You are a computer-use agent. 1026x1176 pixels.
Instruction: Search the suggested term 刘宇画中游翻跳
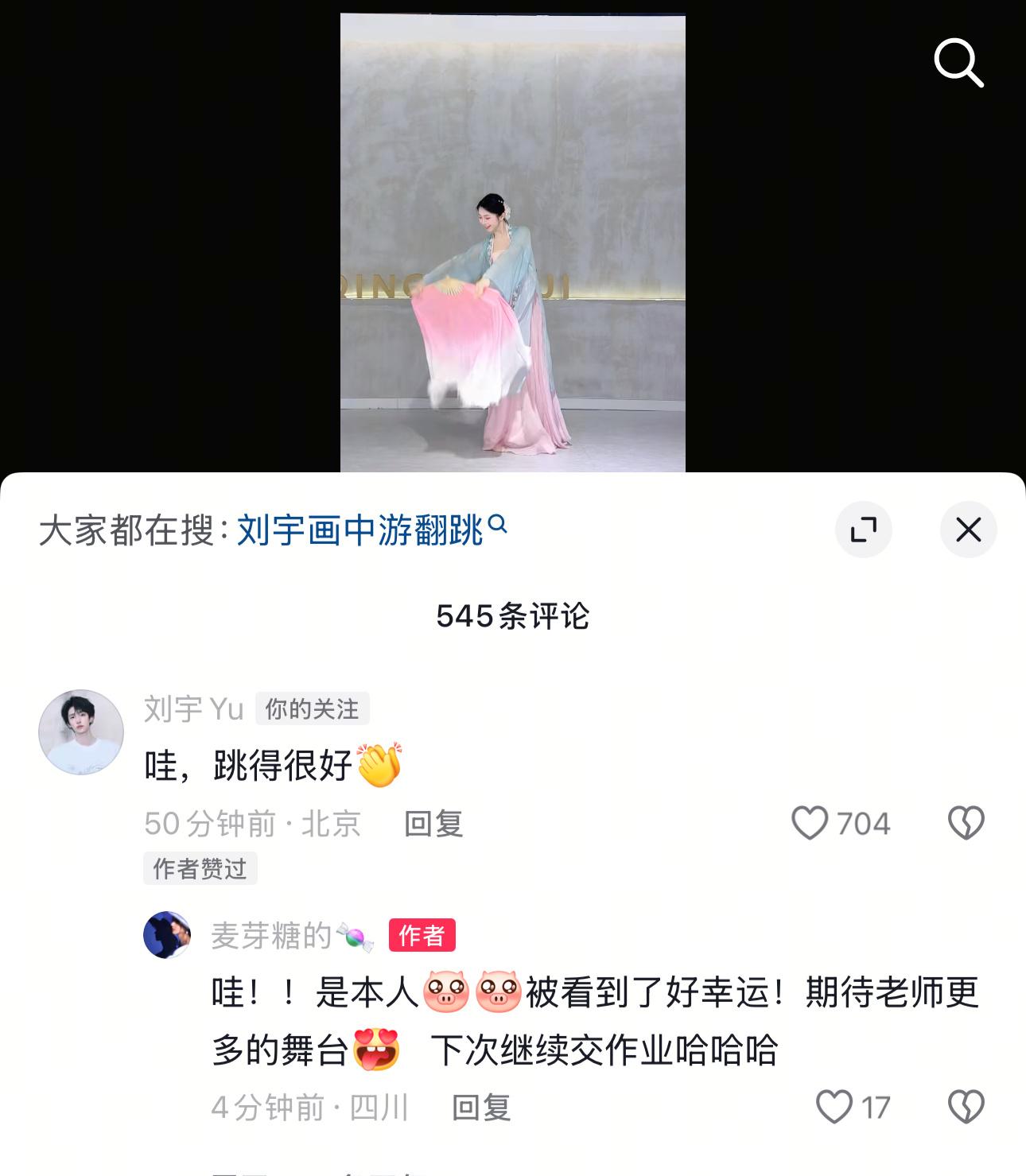click(360, 530)
